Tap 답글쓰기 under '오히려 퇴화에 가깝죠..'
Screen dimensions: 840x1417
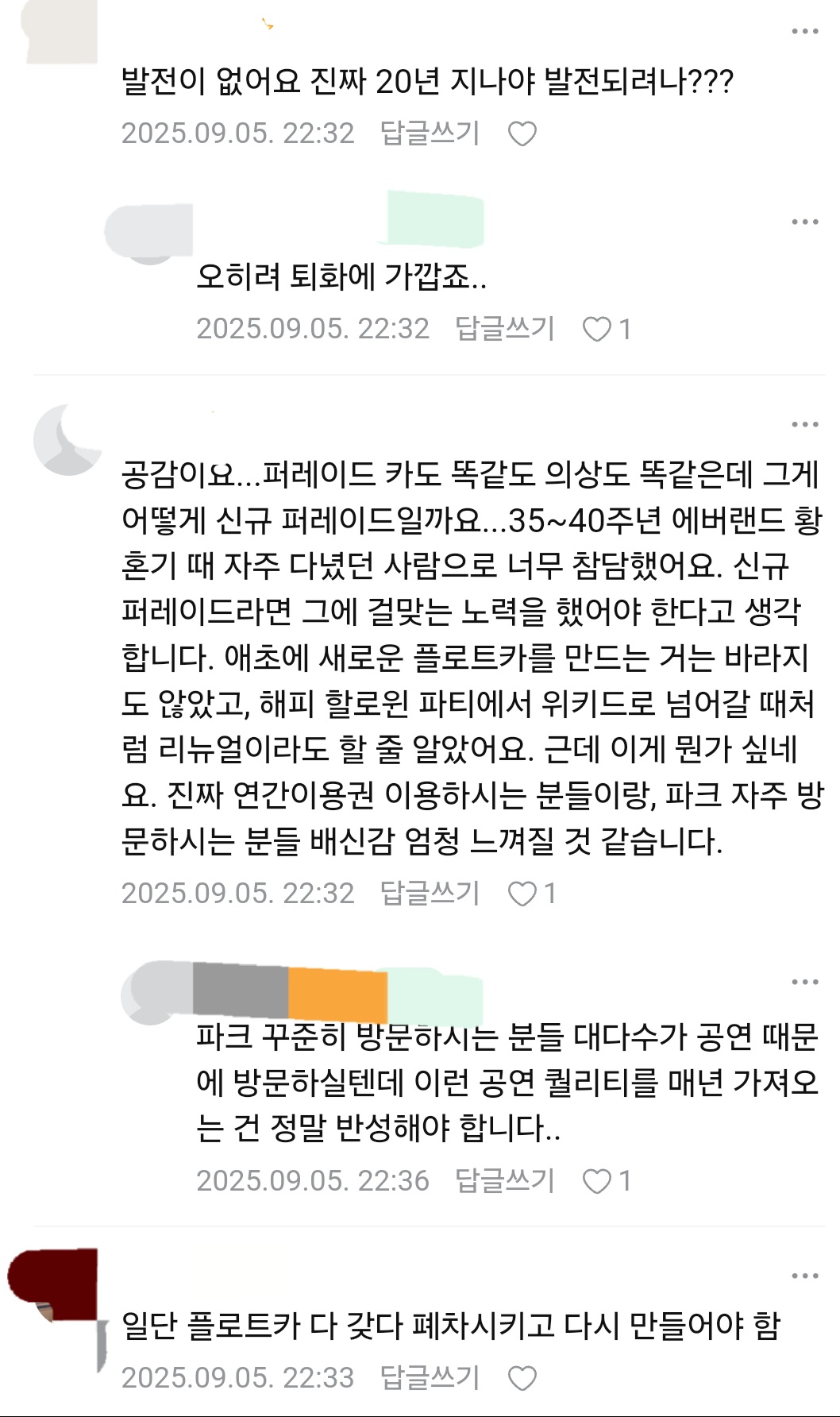[504, 328]
